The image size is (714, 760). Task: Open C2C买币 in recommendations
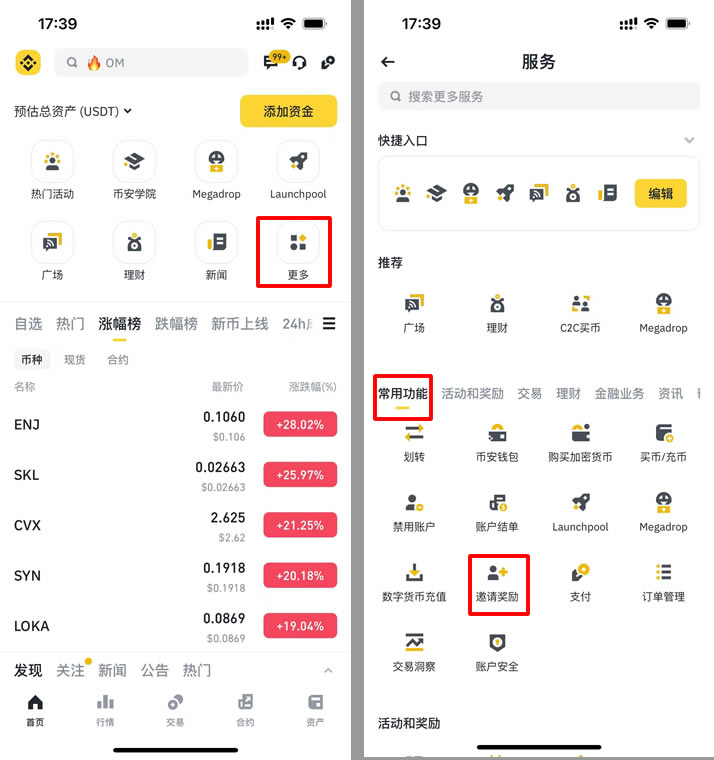coord(580,311)
